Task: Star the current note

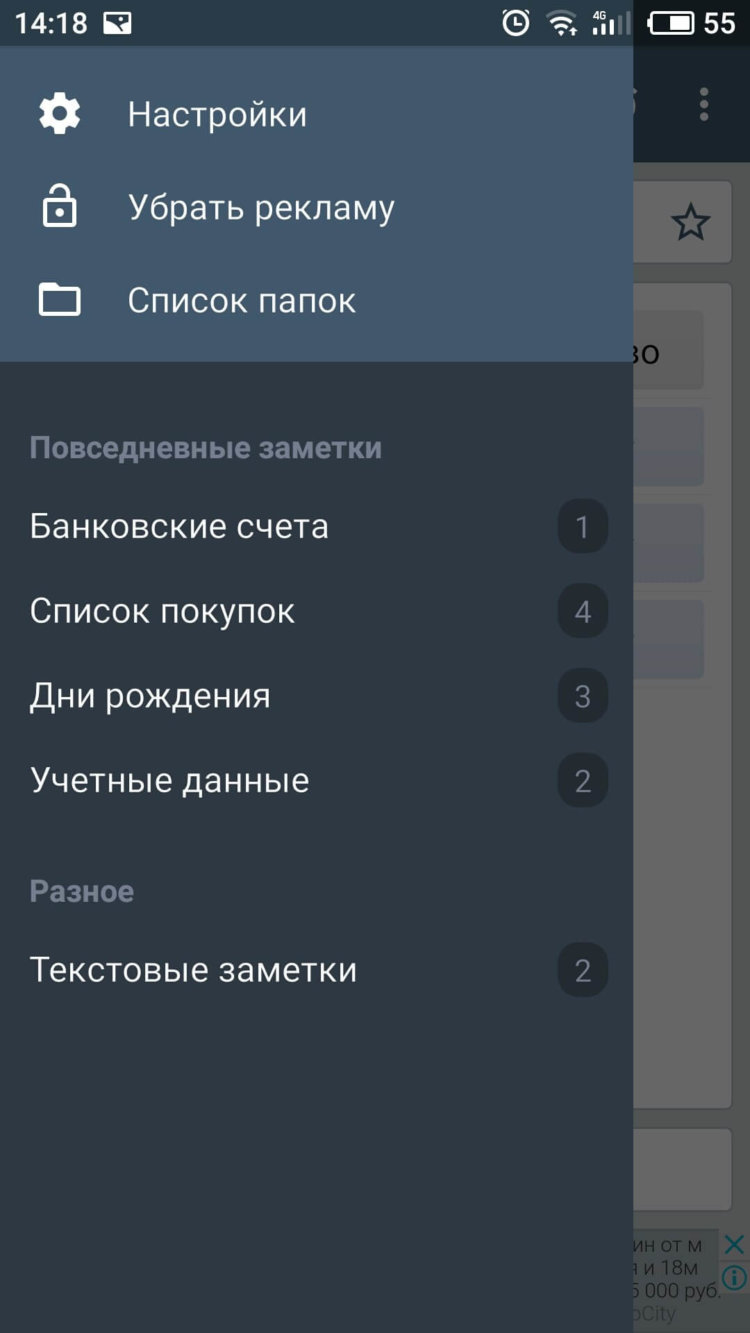Action: 692,223
